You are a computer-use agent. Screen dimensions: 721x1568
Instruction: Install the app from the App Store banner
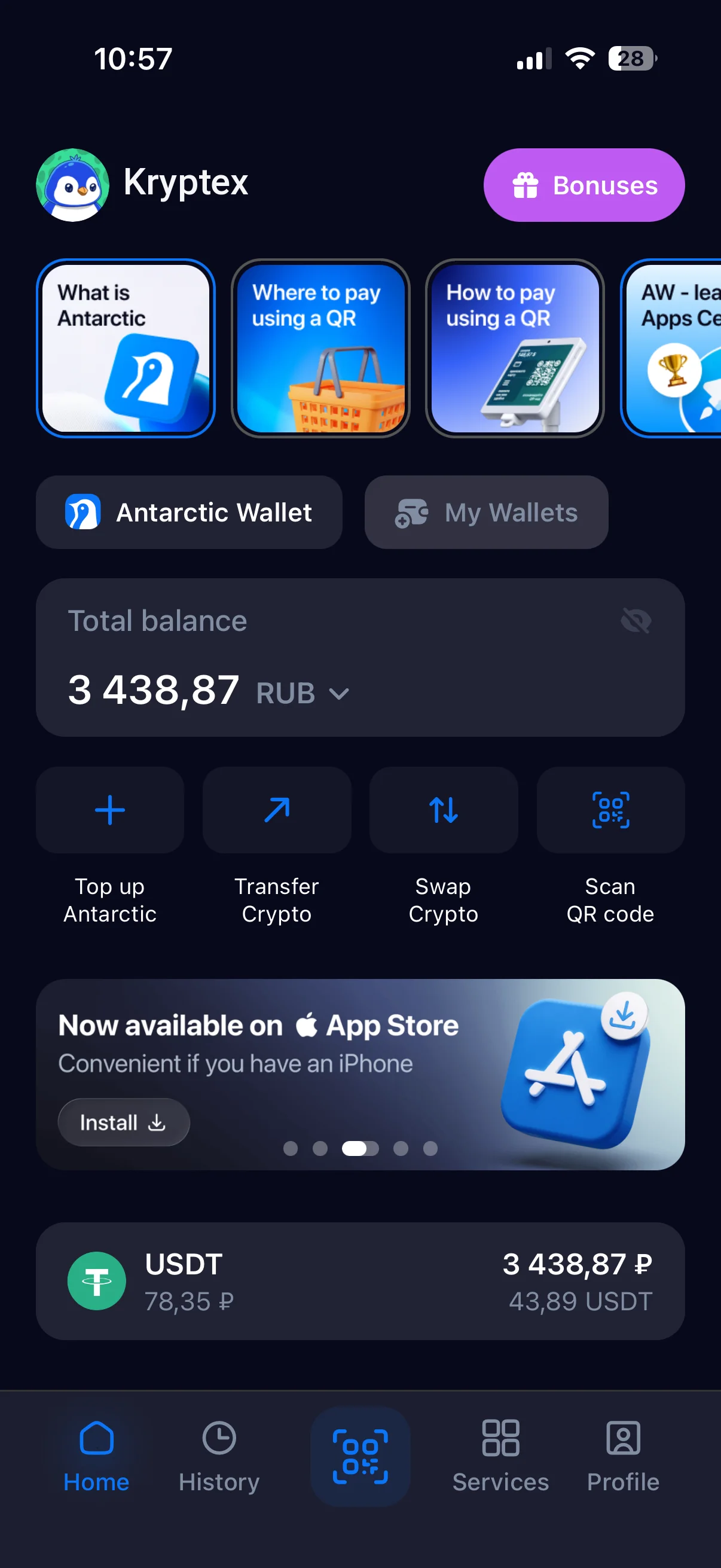[x=124, y=1122]
